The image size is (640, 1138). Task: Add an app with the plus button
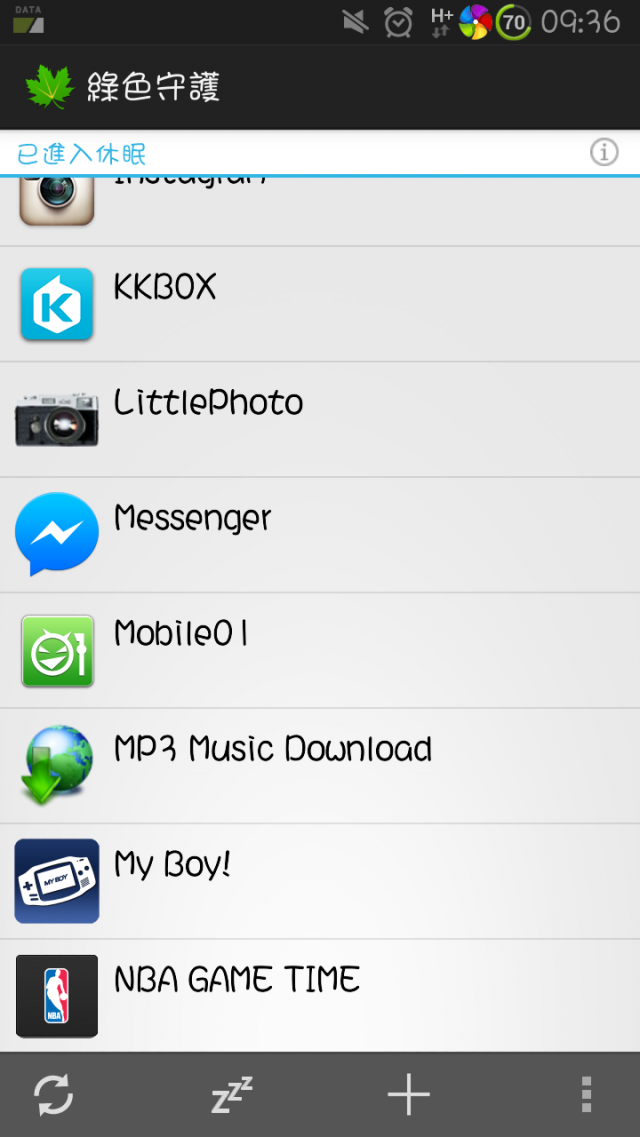[x=409, y=1094]
